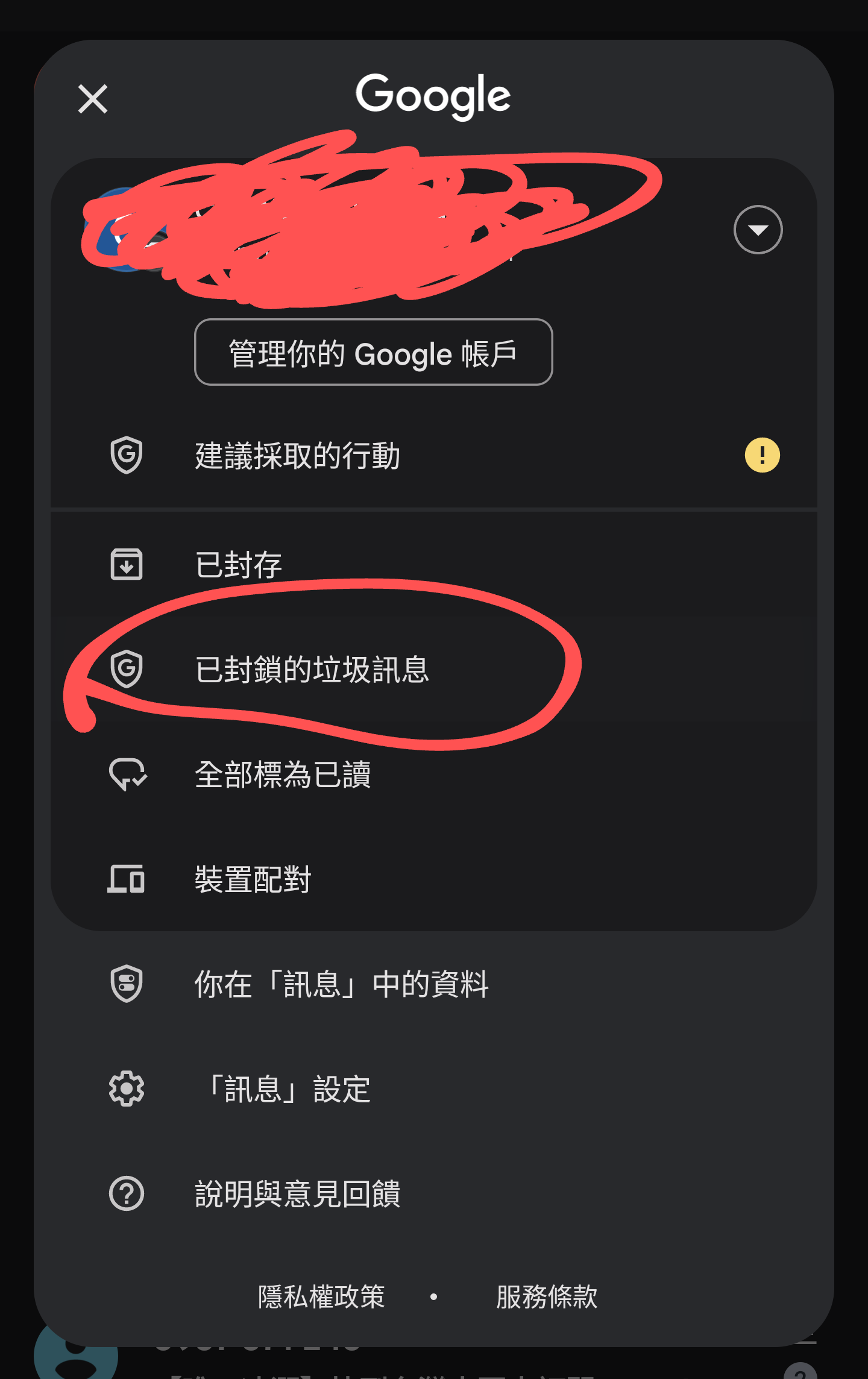This screenshot has width=868, height=1379.
Task: Tap 管理你的 Google 帳戶 button
Action: tap(373, 353)
